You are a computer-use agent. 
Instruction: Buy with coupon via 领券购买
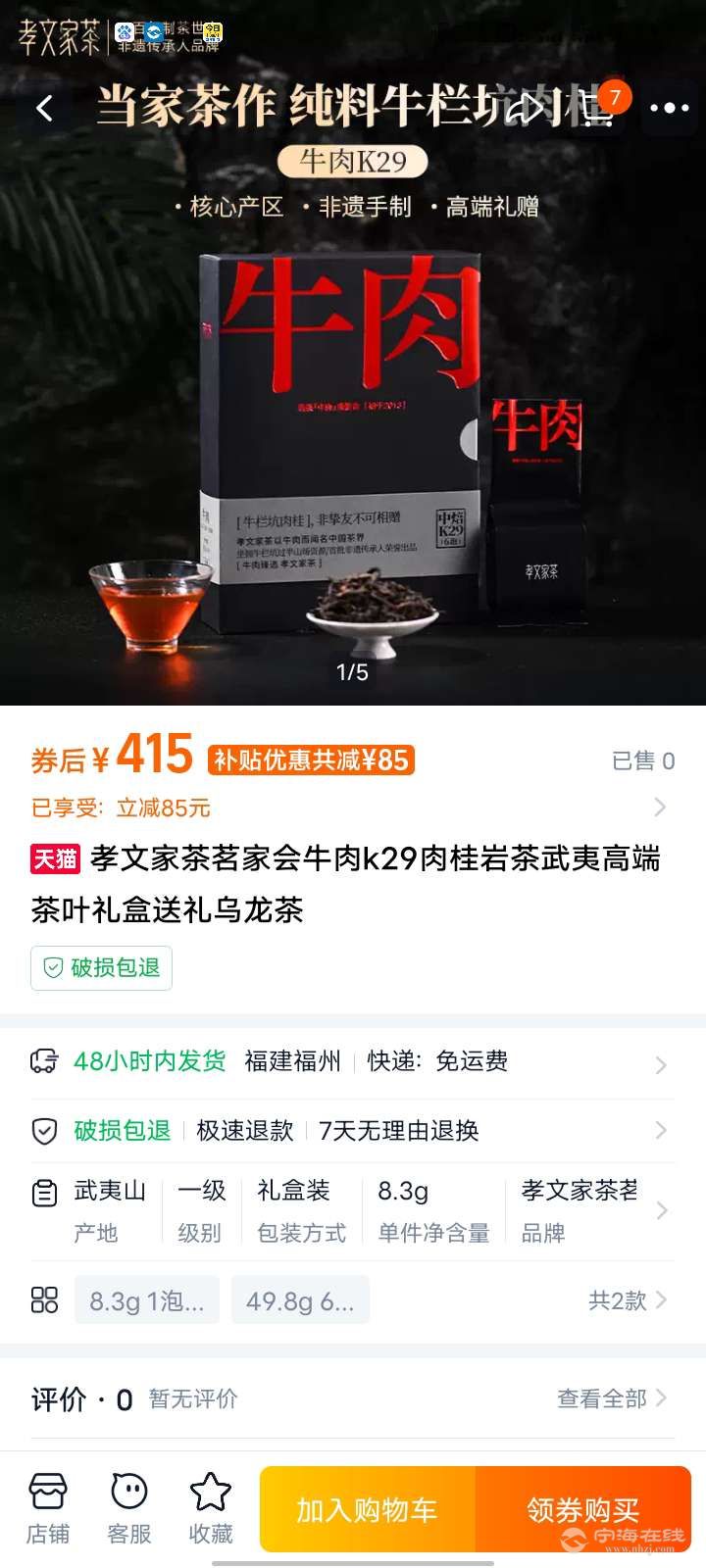(x=582, y=1510)
